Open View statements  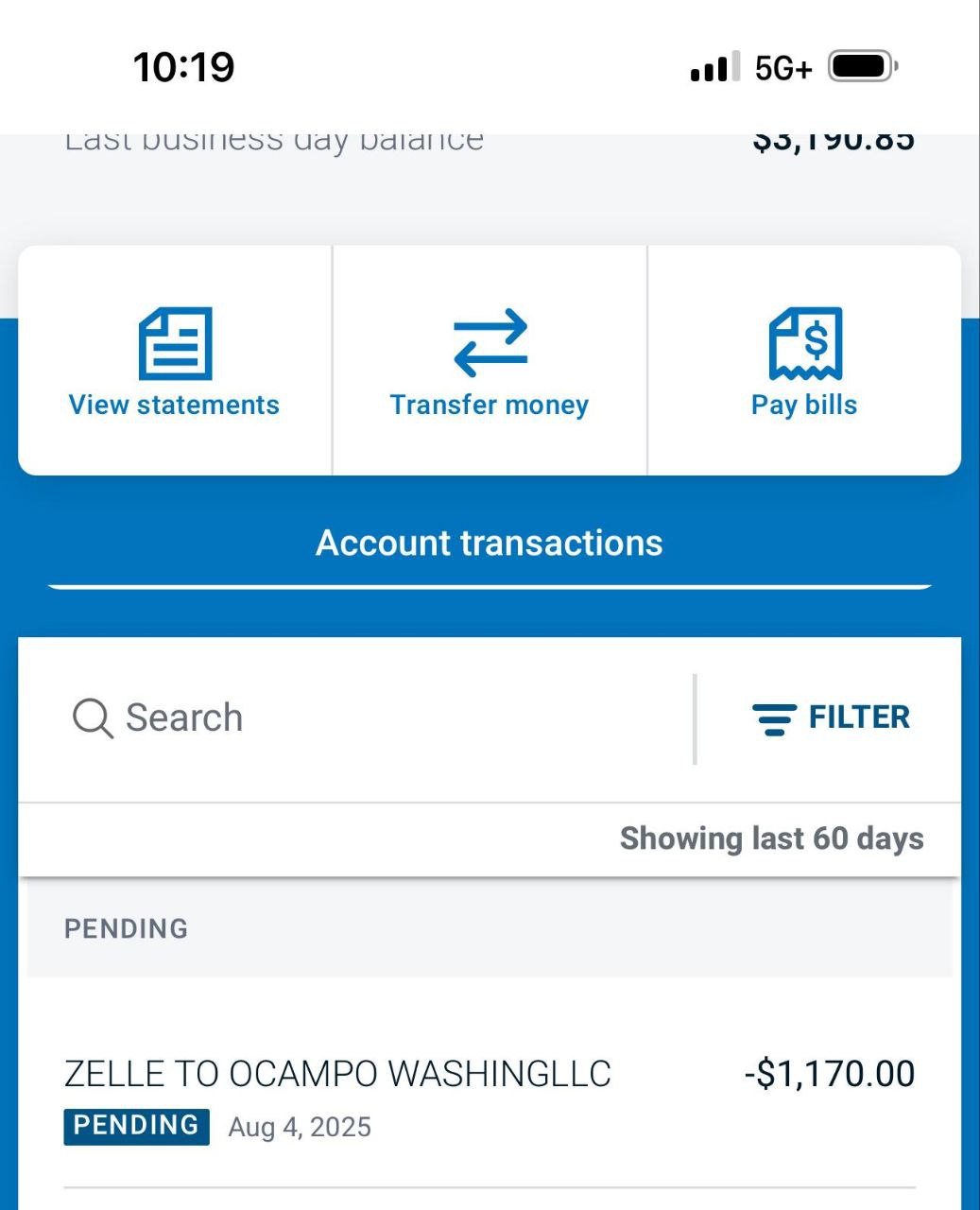(175, 361)
